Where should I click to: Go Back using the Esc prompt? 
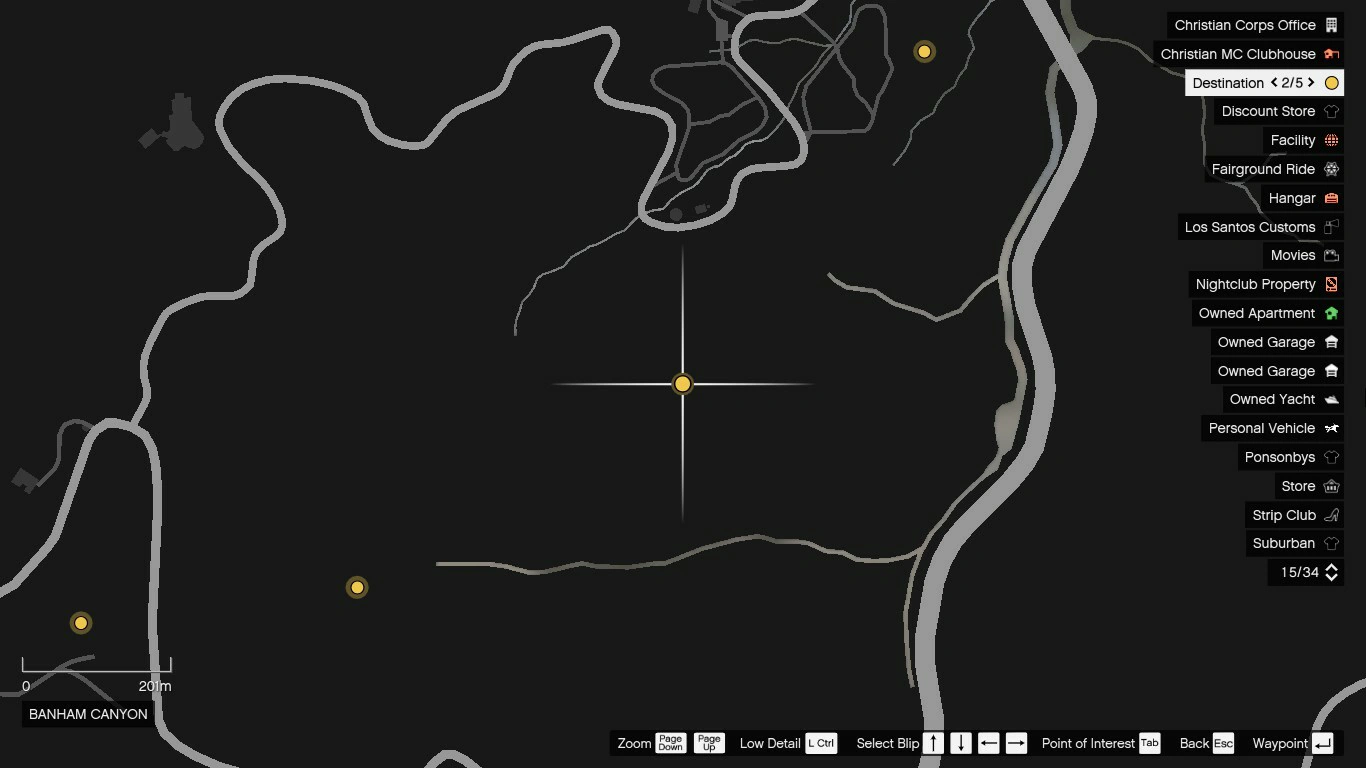click(1223, 743)
